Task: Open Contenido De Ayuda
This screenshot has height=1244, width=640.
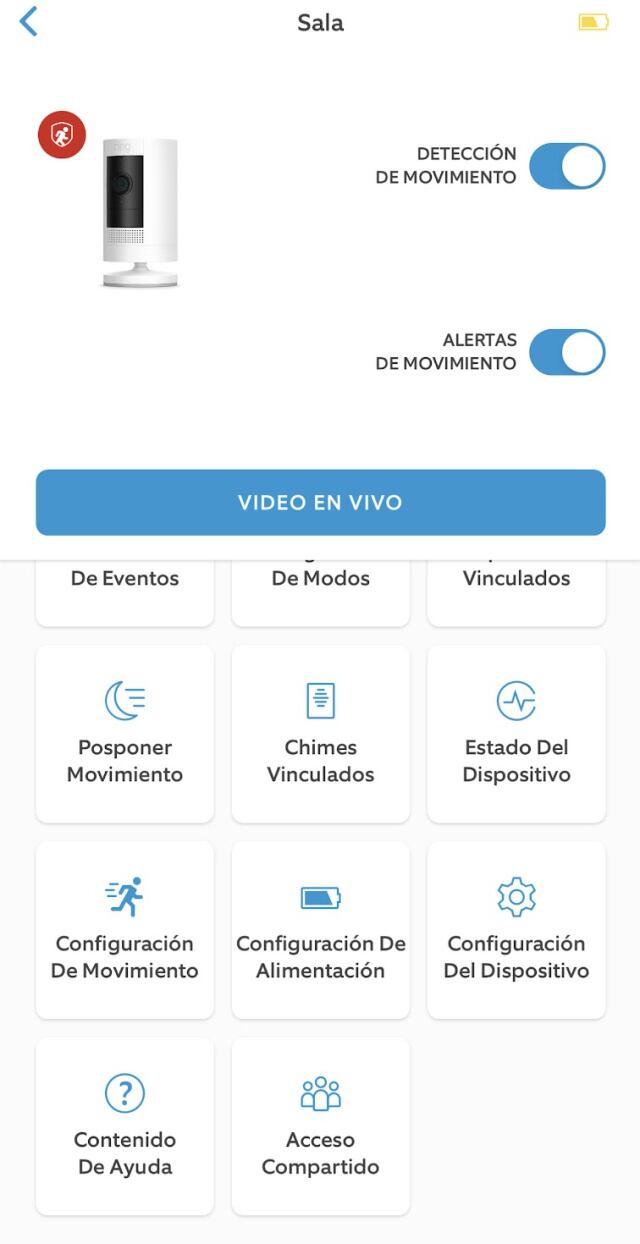Action: 125,1126
